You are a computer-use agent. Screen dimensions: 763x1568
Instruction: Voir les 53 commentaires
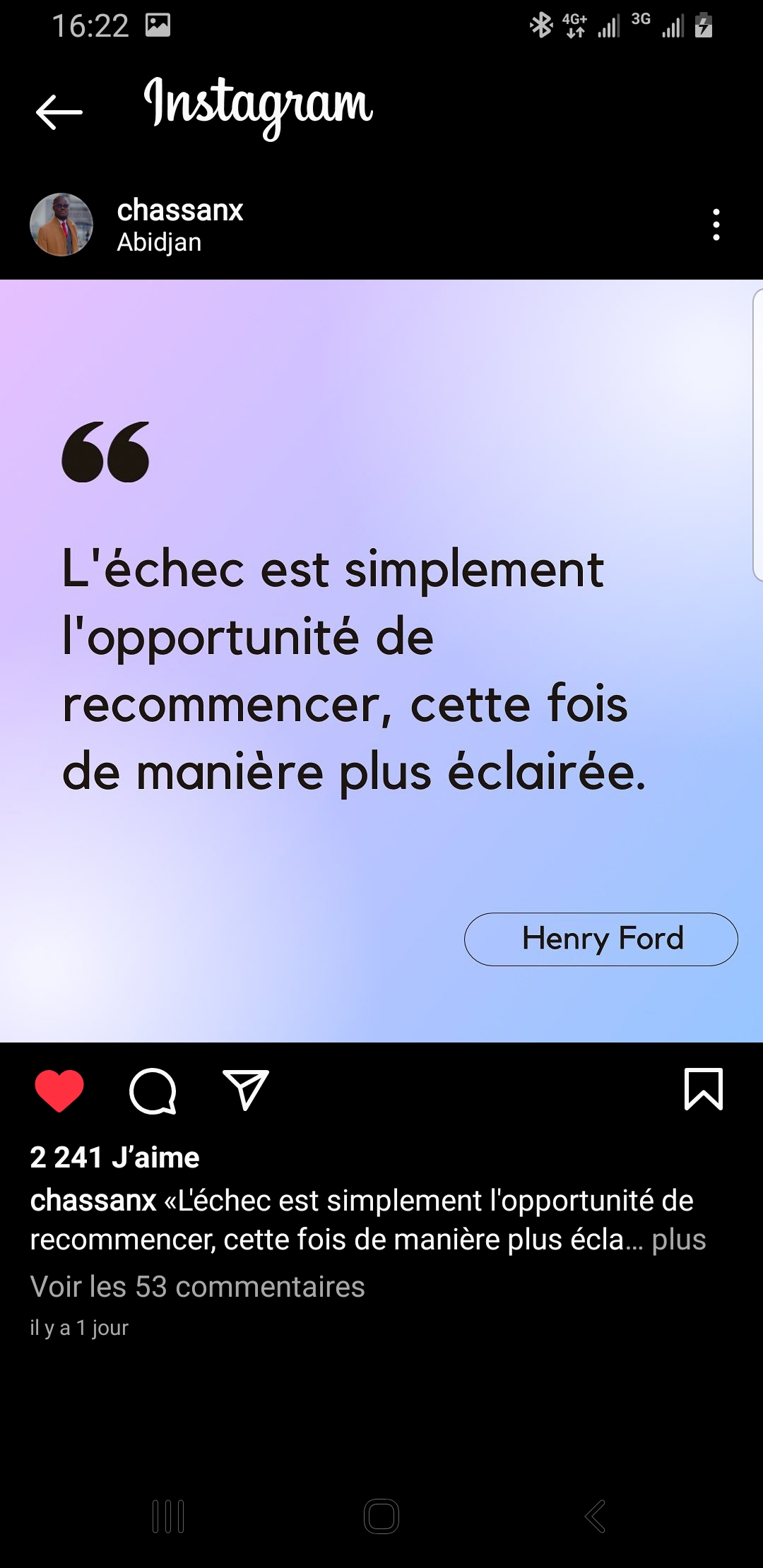(x=197, y=1287)
